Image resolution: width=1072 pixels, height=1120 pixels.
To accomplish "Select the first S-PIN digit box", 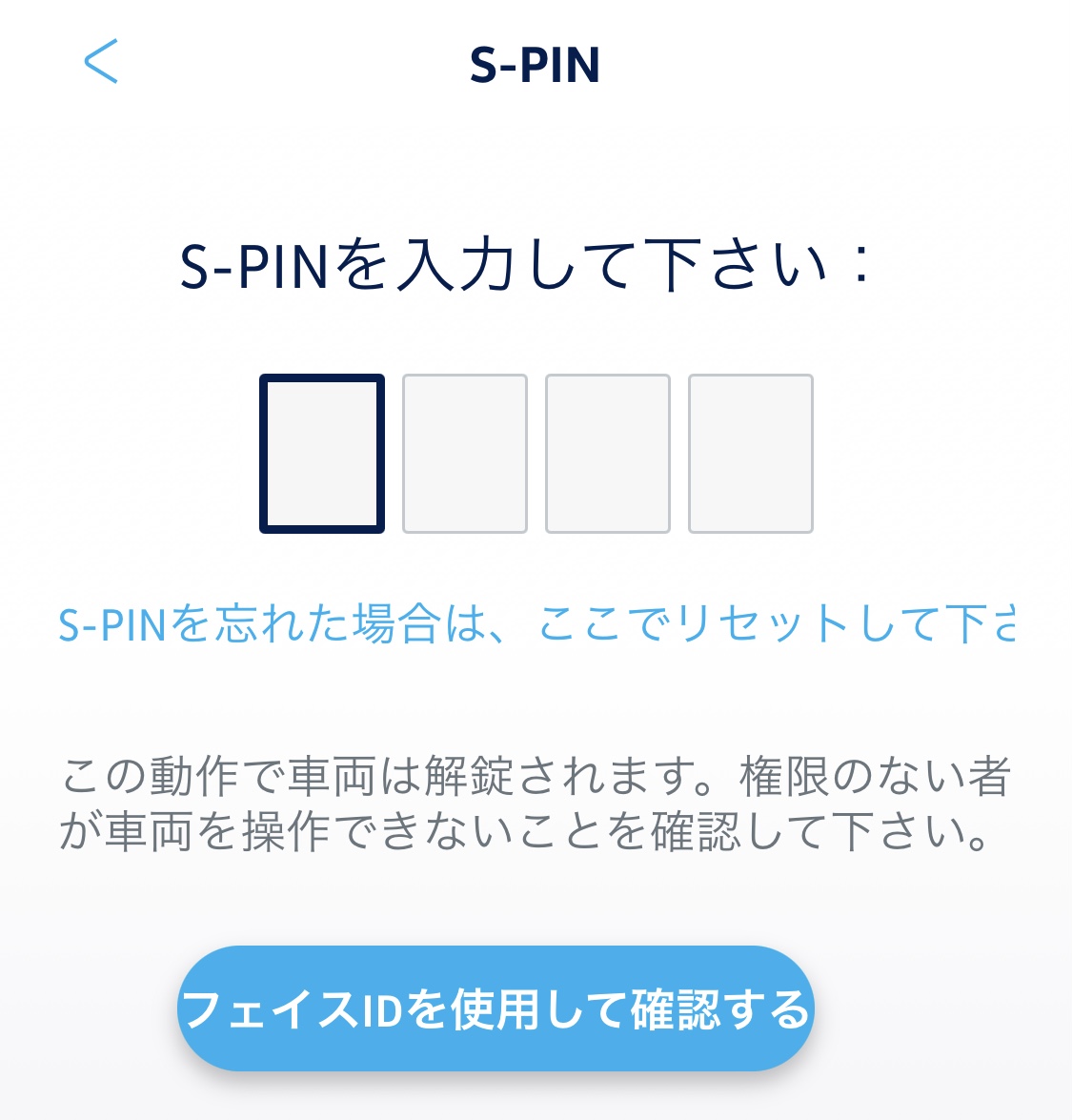I will [322, 454].
